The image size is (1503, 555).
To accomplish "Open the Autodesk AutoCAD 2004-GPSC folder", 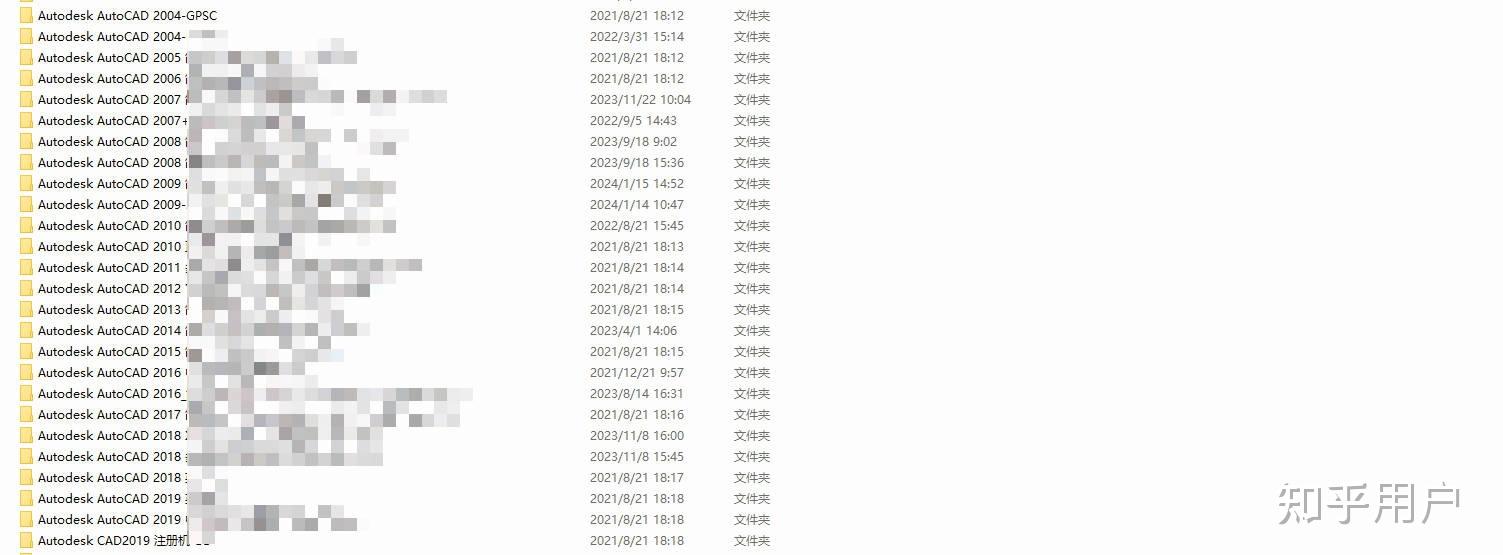I will click(126, 16).
